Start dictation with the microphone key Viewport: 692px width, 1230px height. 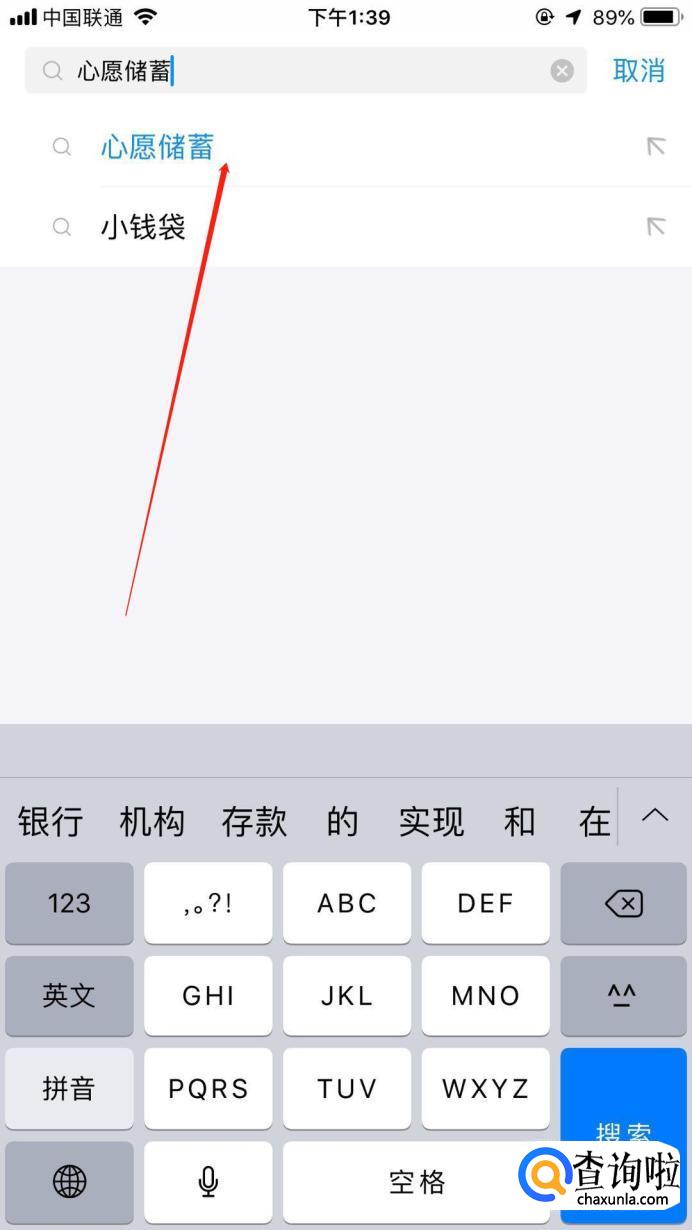point(208,1182)
